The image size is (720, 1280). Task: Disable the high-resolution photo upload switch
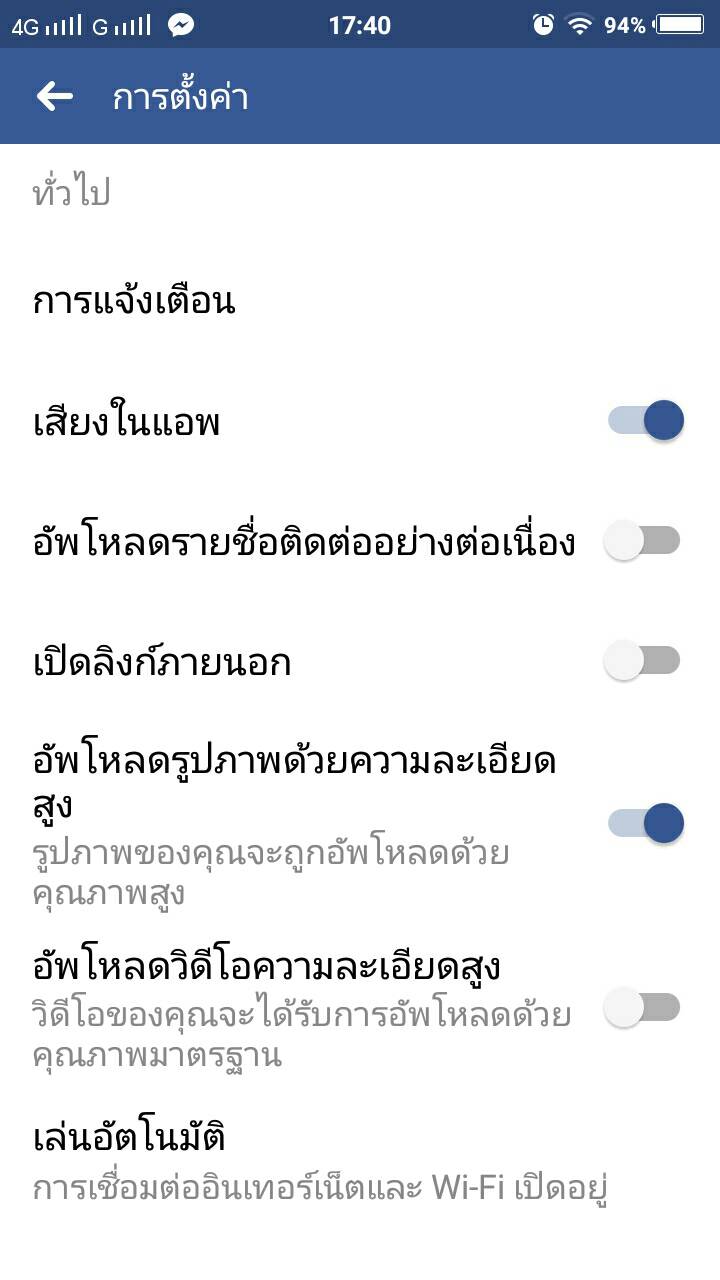coord(645,824)
